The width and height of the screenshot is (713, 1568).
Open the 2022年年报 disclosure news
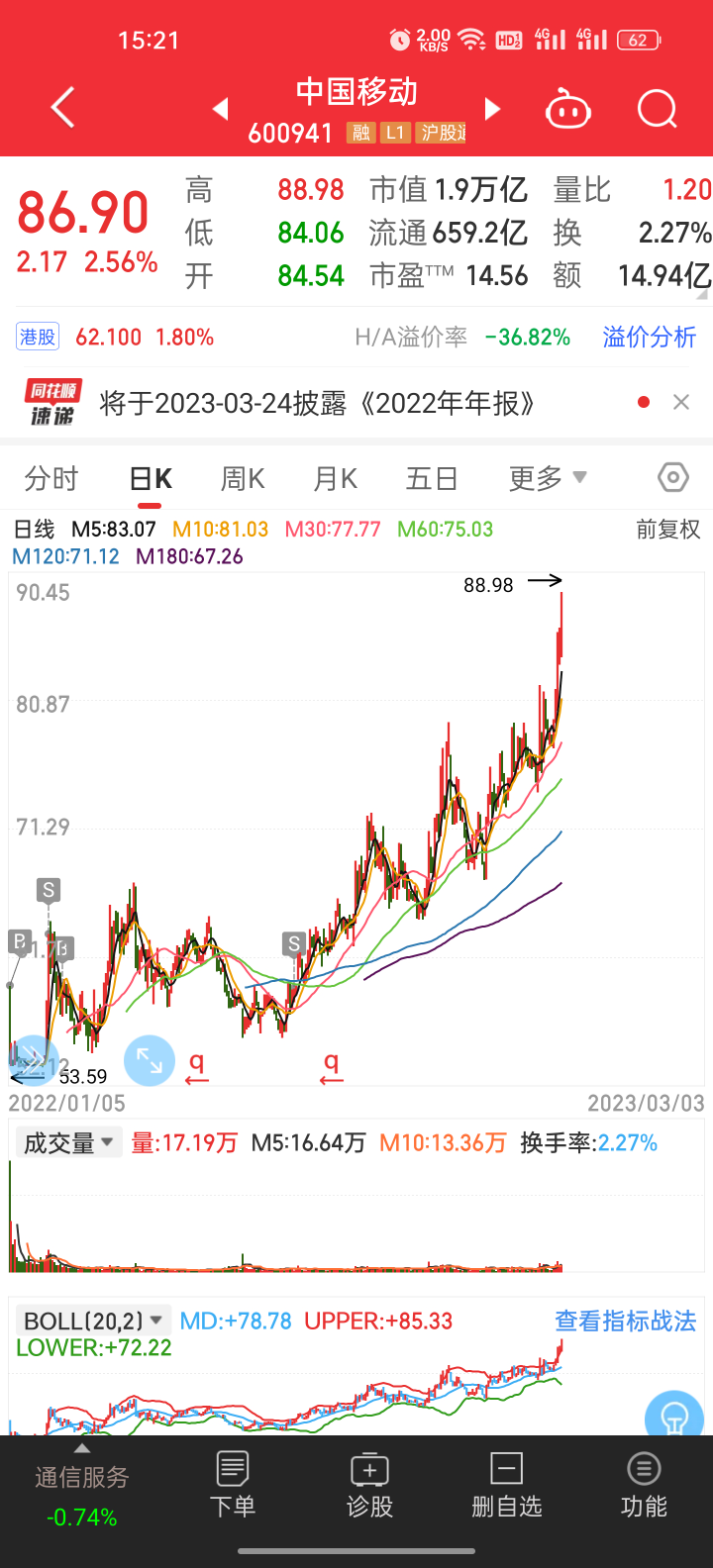click(317, 403)
